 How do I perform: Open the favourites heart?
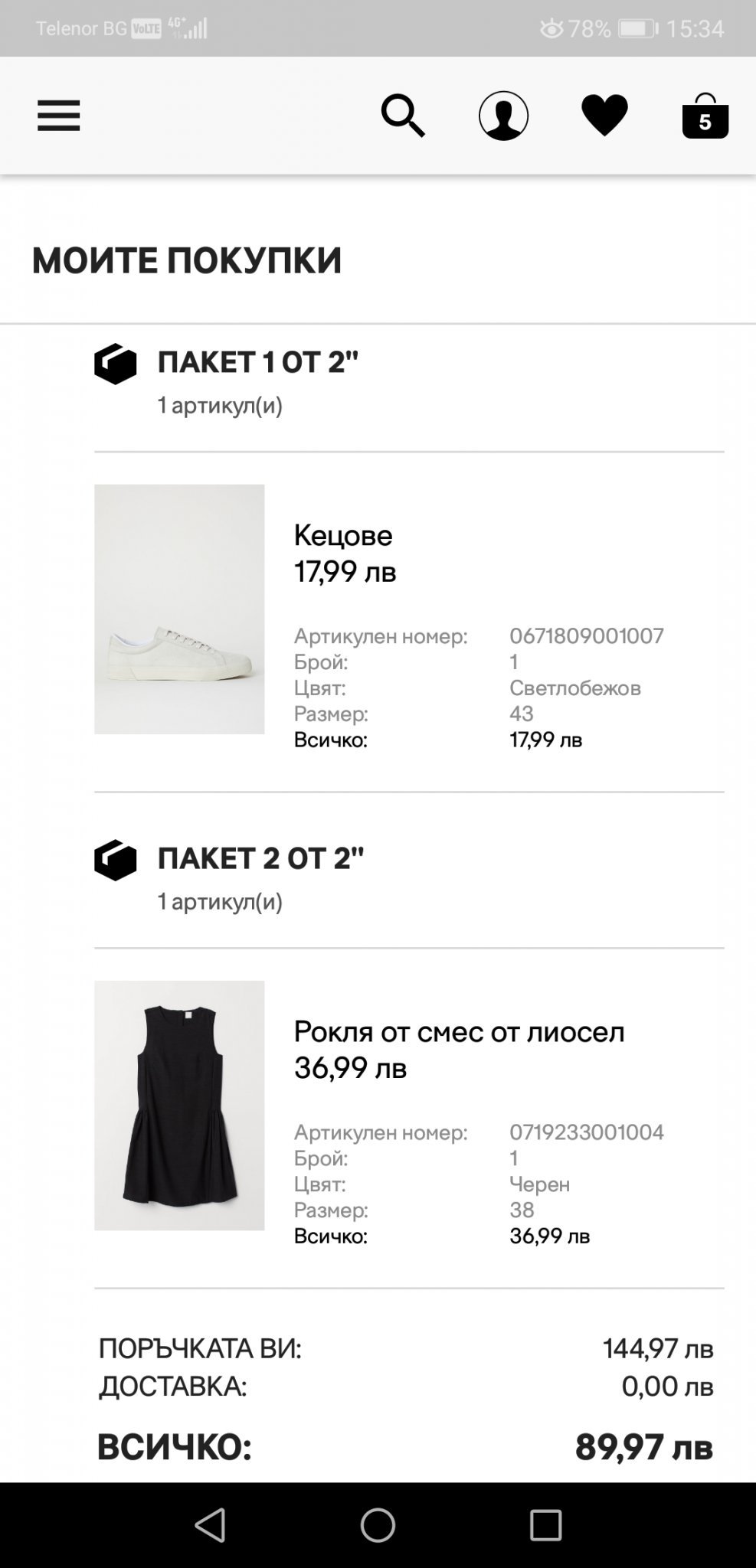[x=604, y=116]
